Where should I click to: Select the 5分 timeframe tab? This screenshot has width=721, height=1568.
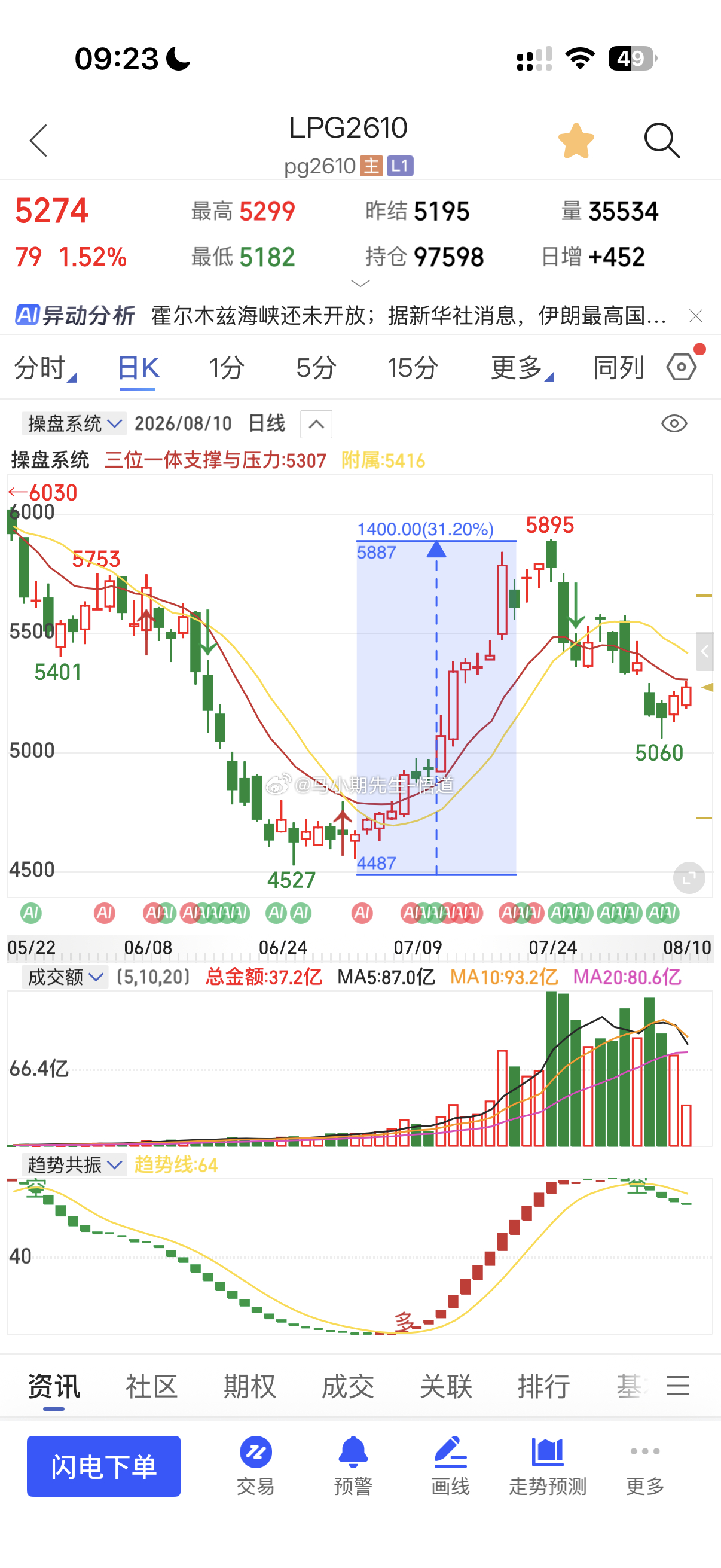[316, 368]
